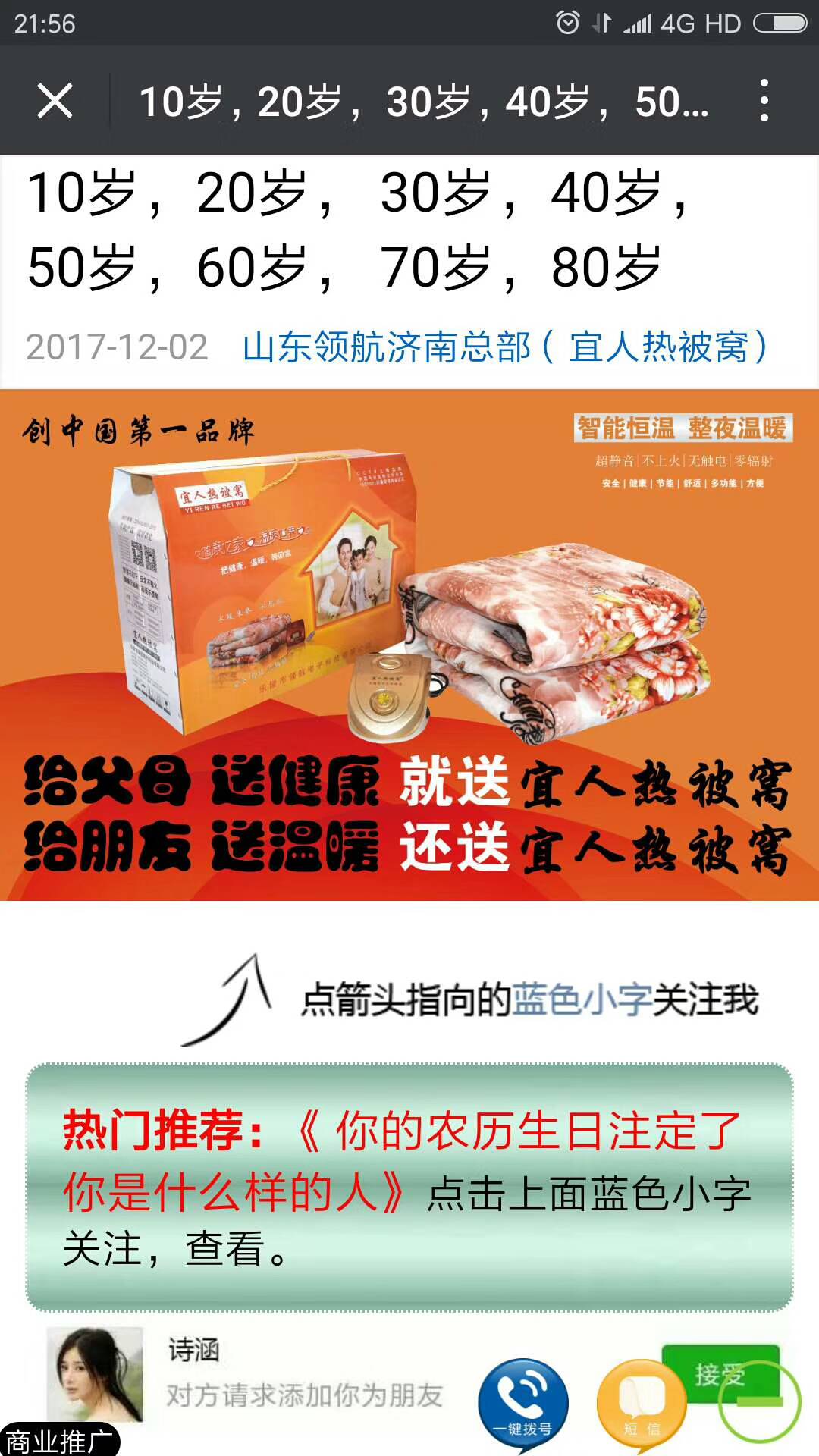Tap the green 接受 button

(720, 1373)
